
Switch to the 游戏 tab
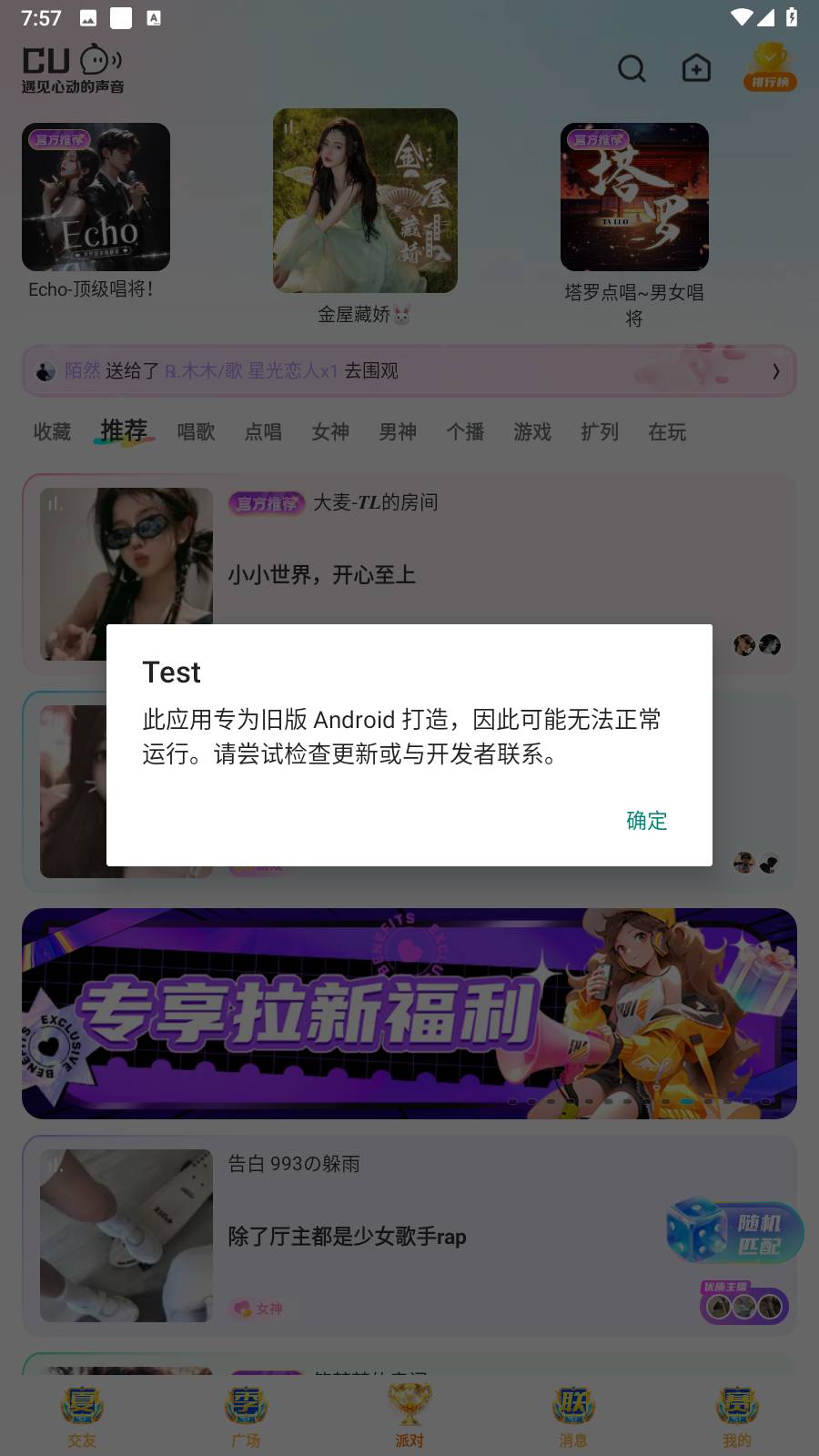coord(532,431)
